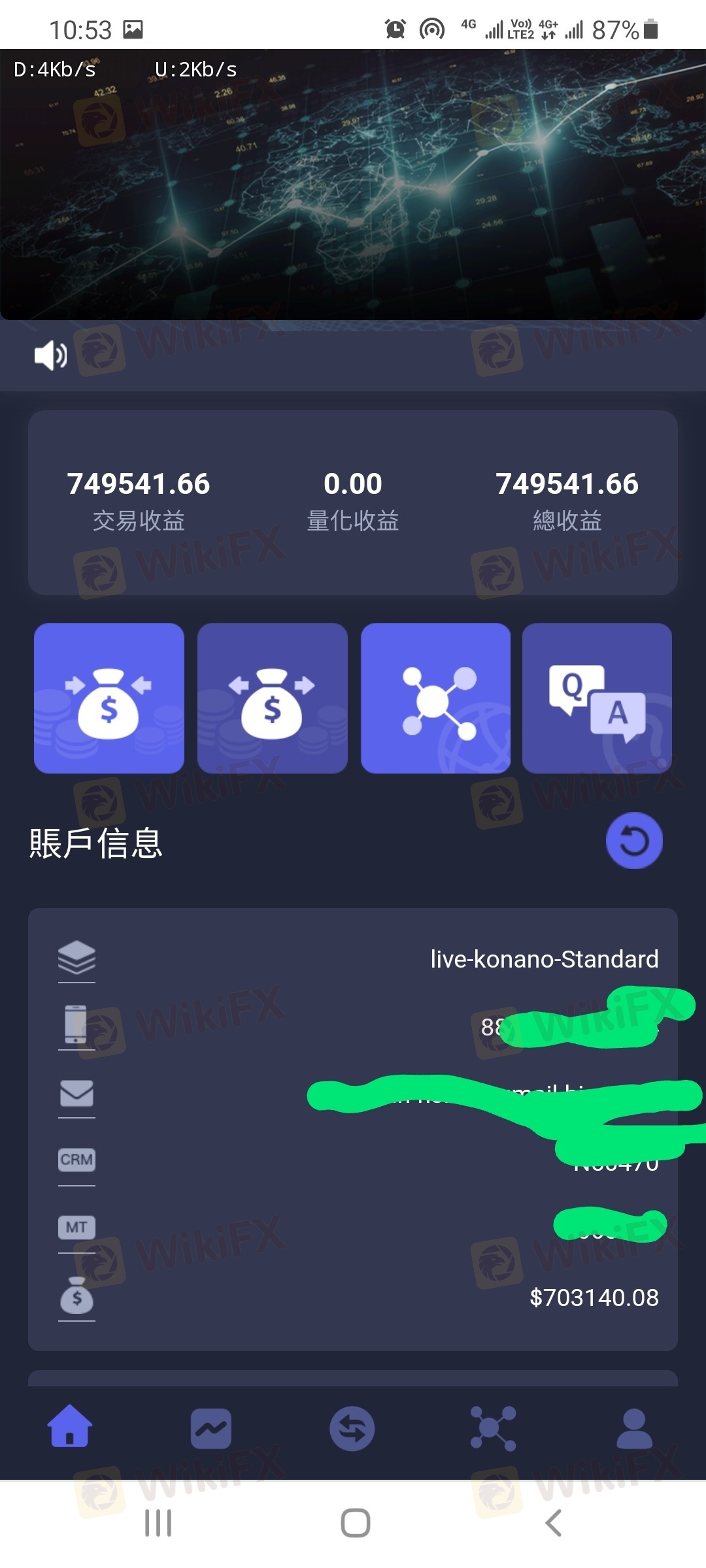Open the network nodes tile

coord(435,698)
